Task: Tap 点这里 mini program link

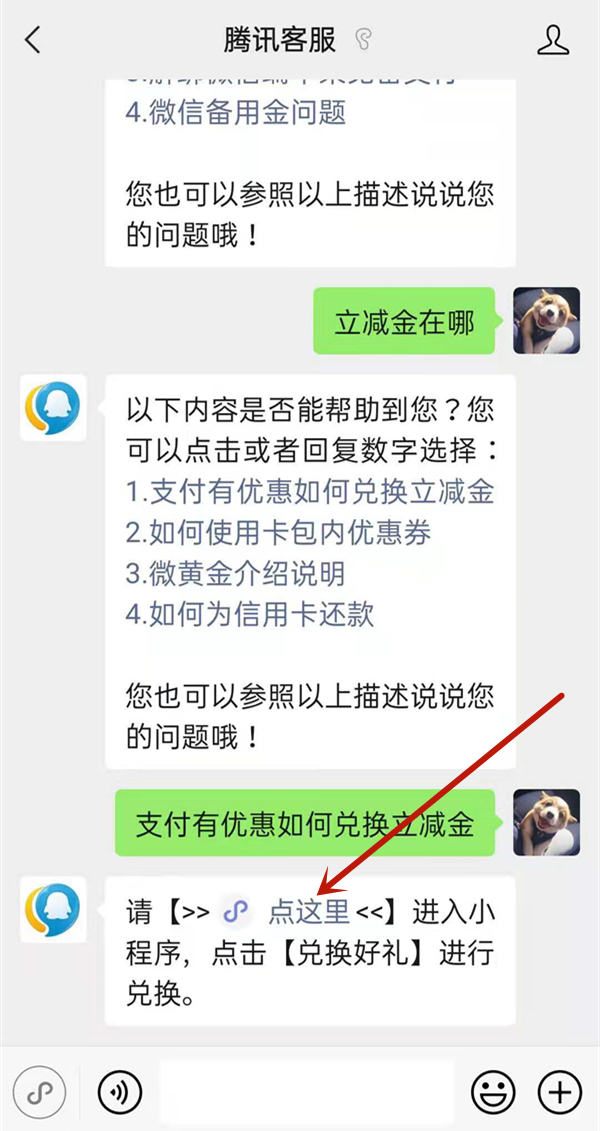Action: click(x=308, y=911)
